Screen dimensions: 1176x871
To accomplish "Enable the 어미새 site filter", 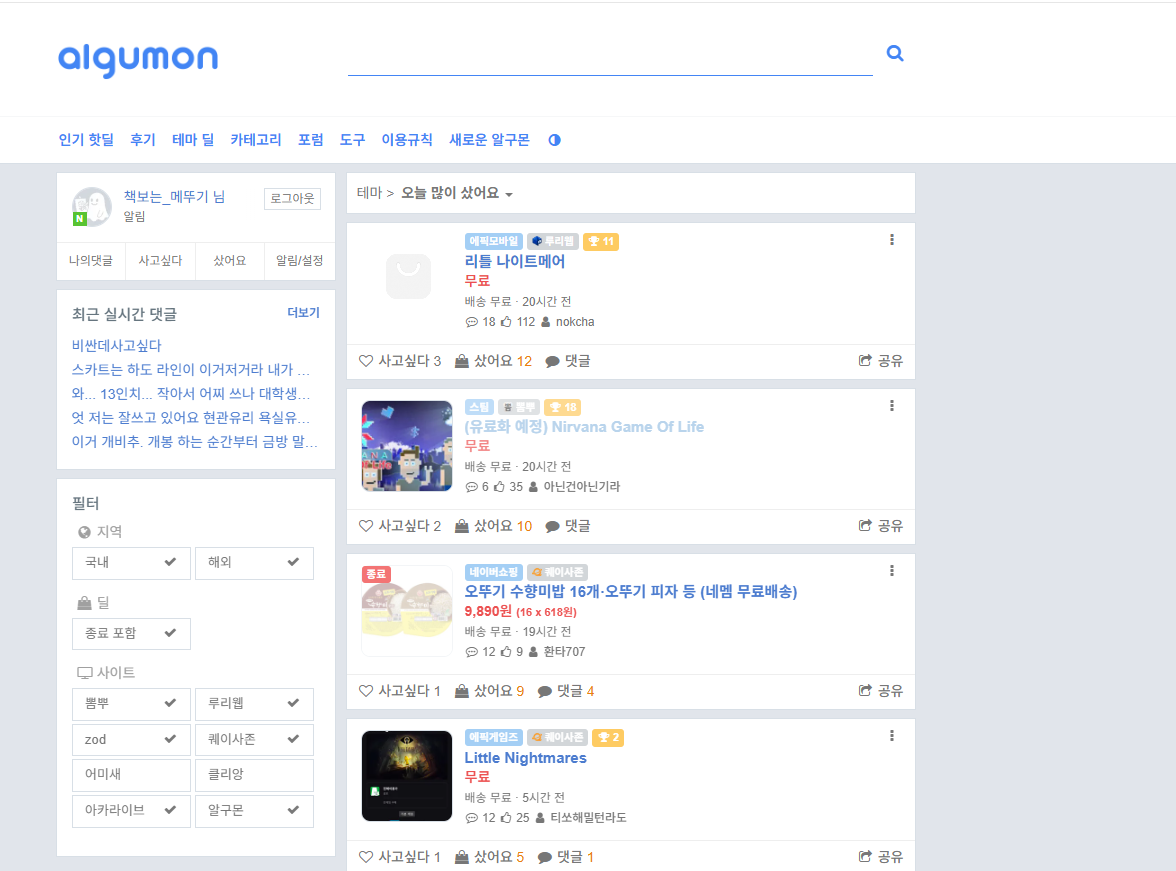I will click(x=131, y=775).
